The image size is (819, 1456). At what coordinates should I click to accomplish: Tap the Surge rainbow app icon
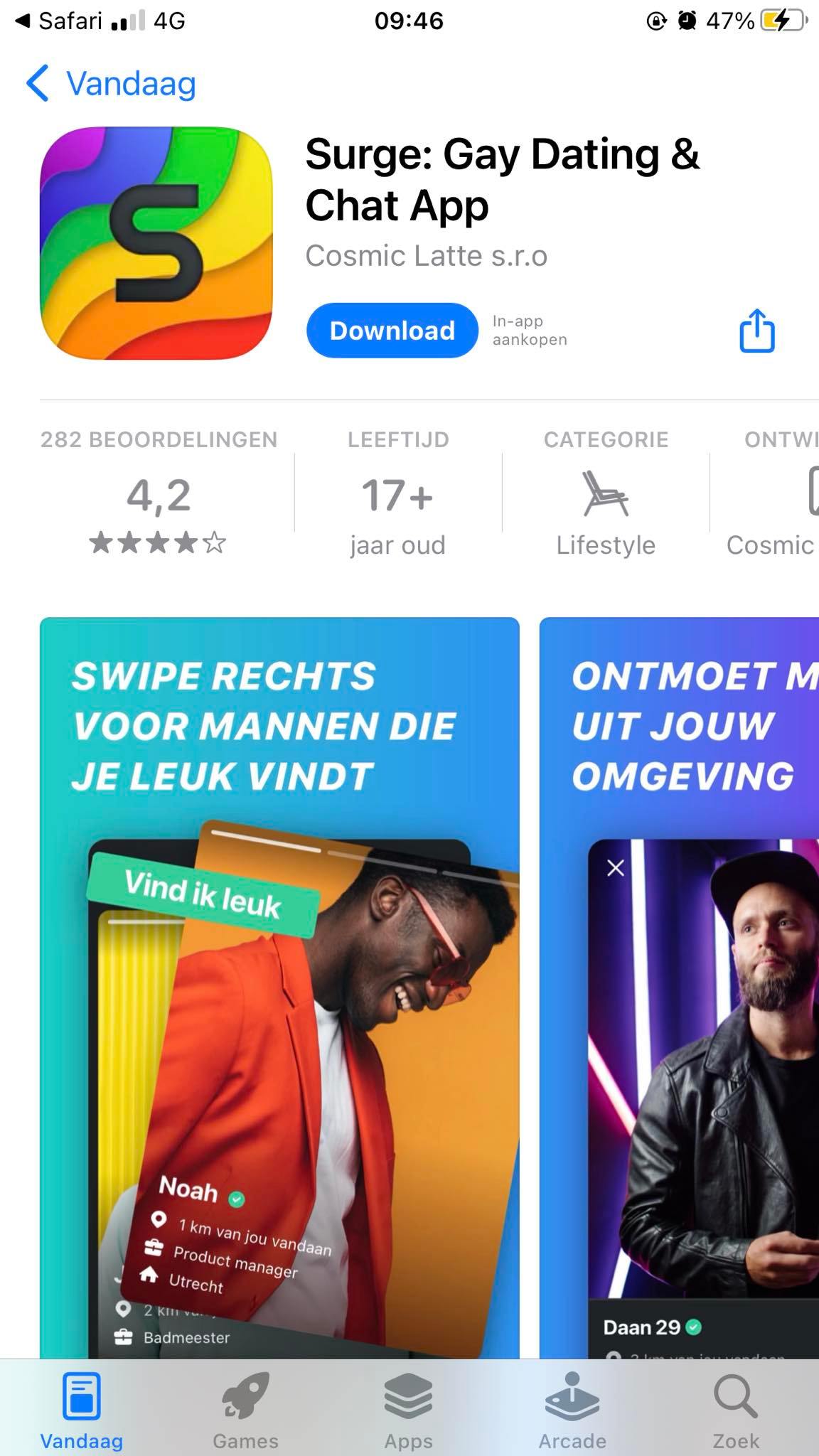(x=156, y=242)
